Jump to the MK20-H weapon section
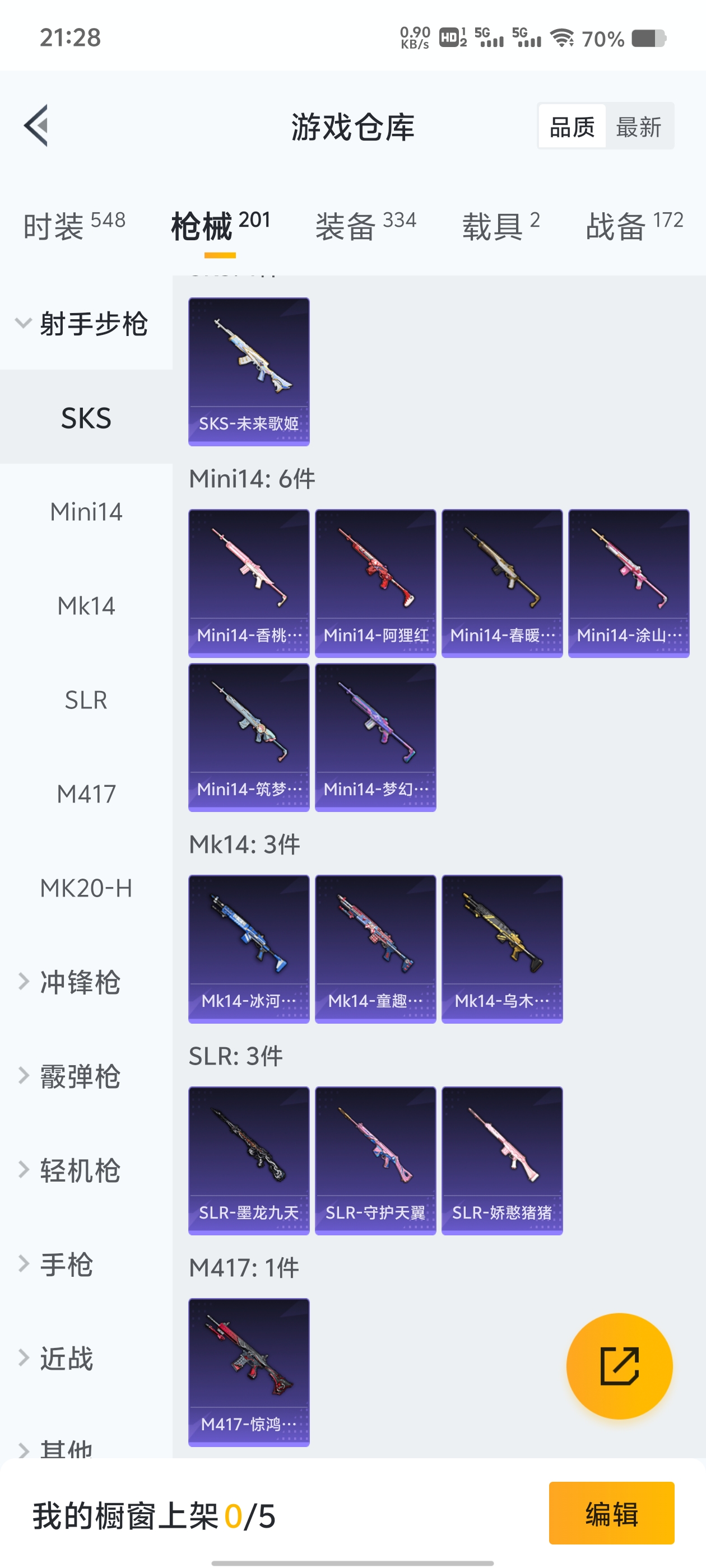 click(x=86, y=888)
